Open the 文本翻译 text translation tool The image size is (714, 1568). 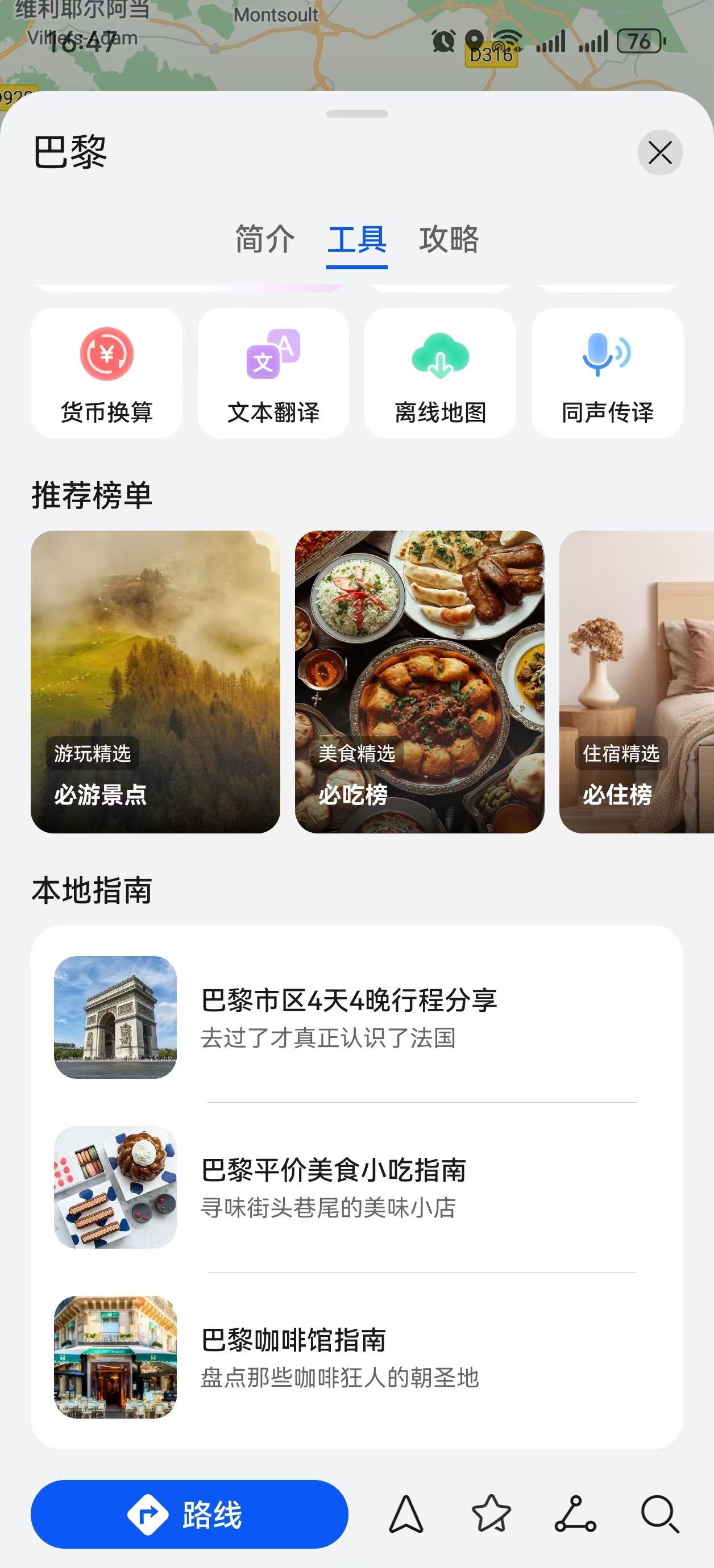[x=272, y=374]
